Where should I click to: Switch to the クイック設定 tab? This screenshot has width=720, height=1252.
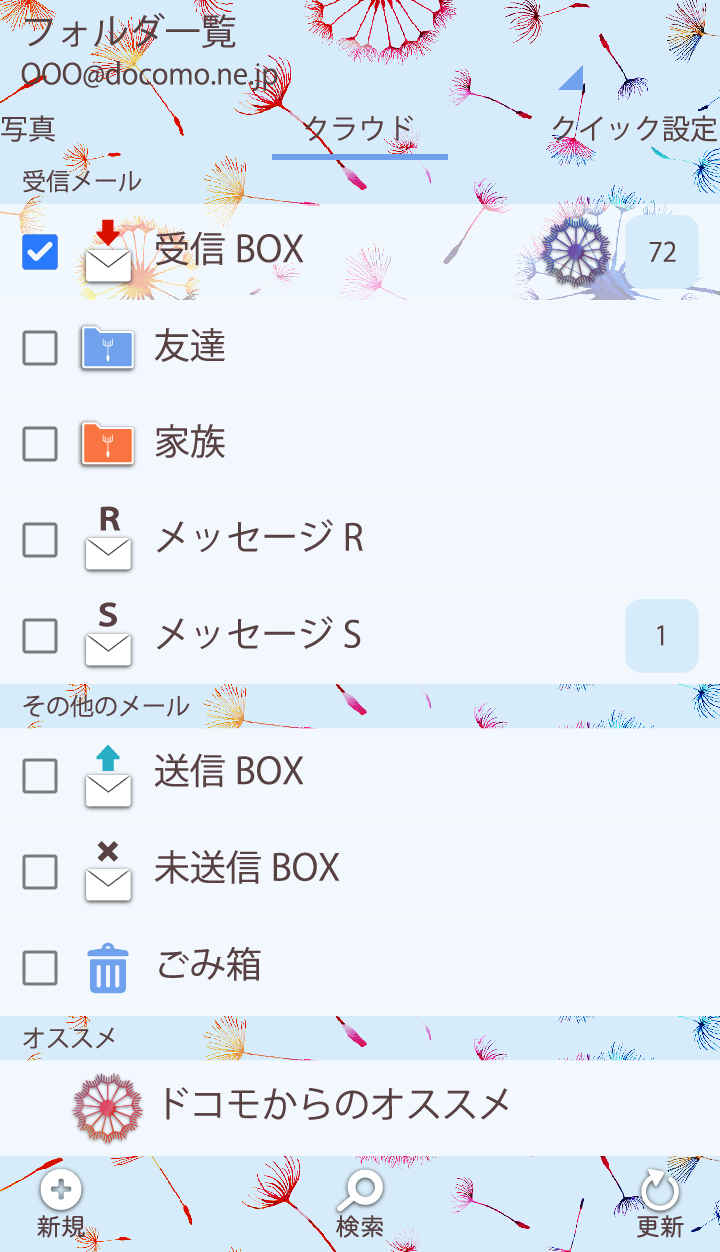coord(634,129)
